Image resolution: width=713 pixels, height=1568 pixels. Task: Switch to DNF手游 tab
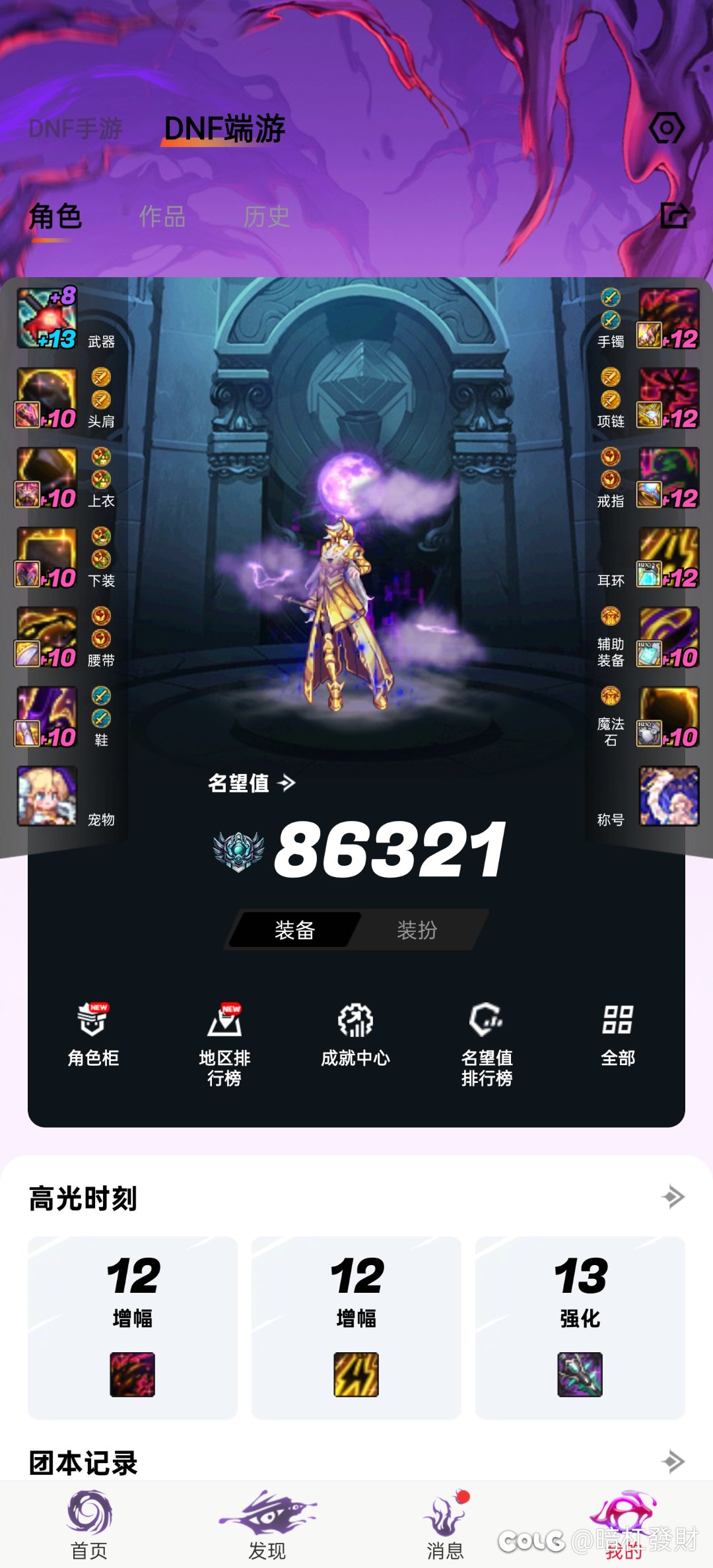pyautogui.click(x=75, y=128)
